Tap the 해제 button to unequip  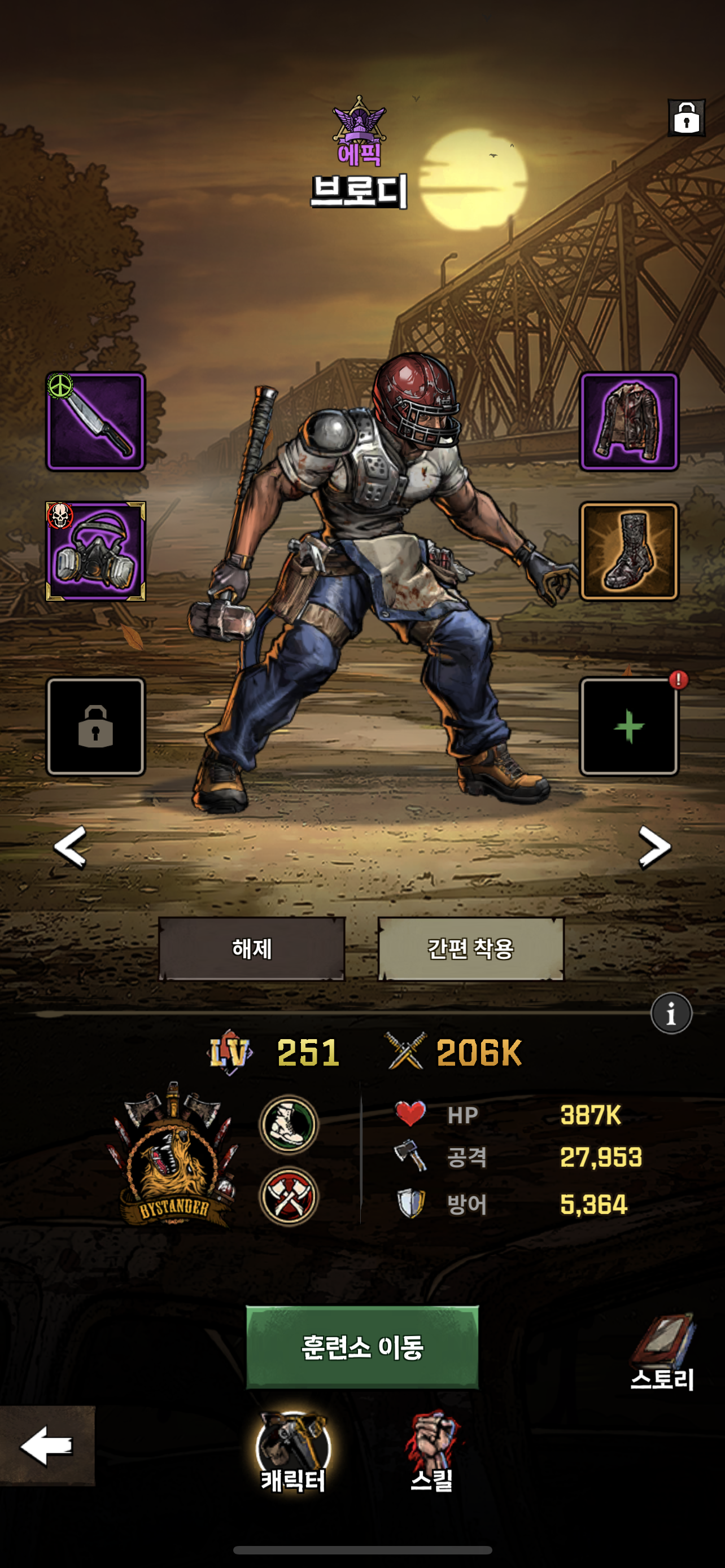point(251,948)
